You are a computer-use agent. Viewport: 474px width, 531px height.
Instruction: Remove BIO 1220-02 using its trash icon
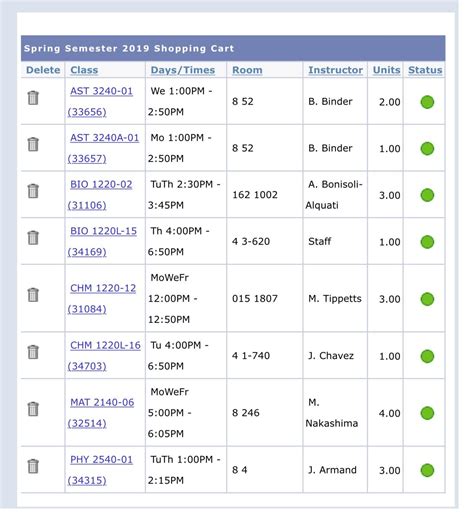(33, 191)
